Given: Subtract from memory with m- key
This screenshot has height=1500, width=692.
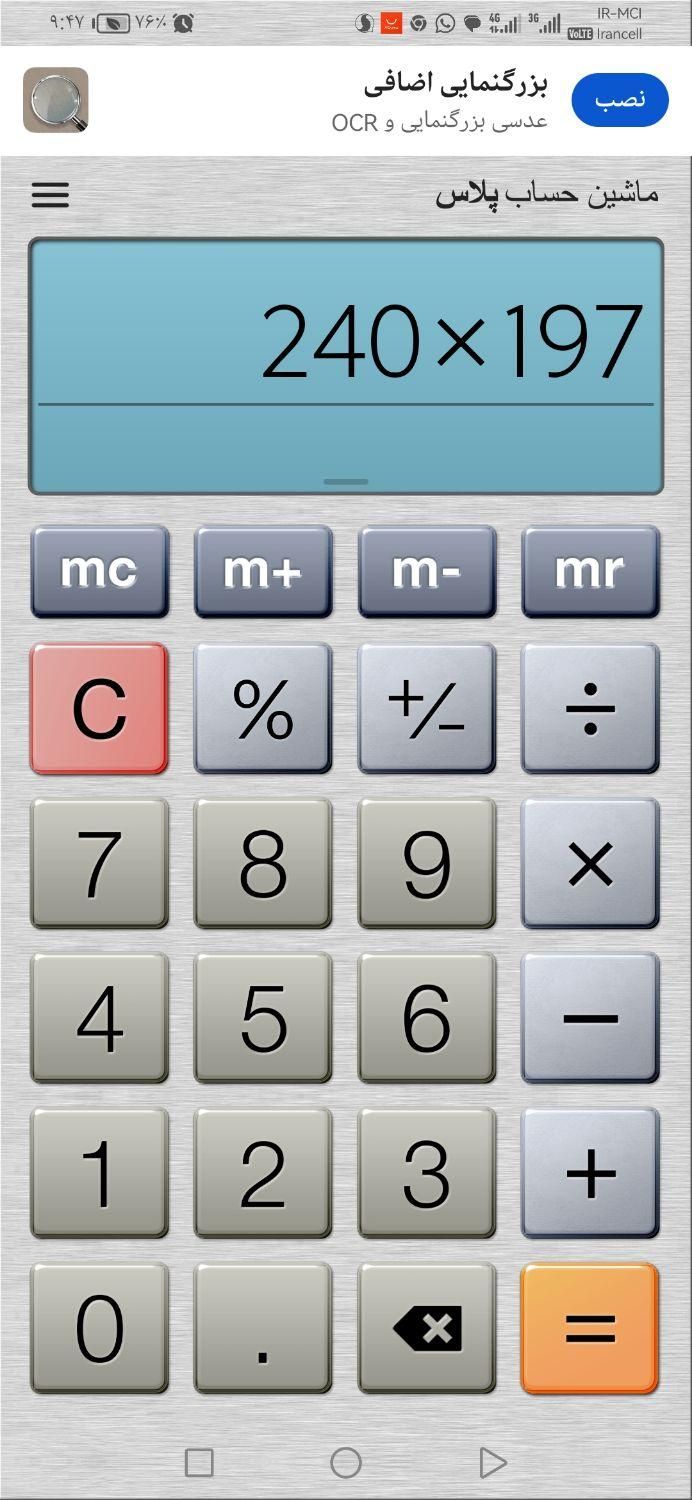Looking at the screenshot, I should [x=427, y=571].
